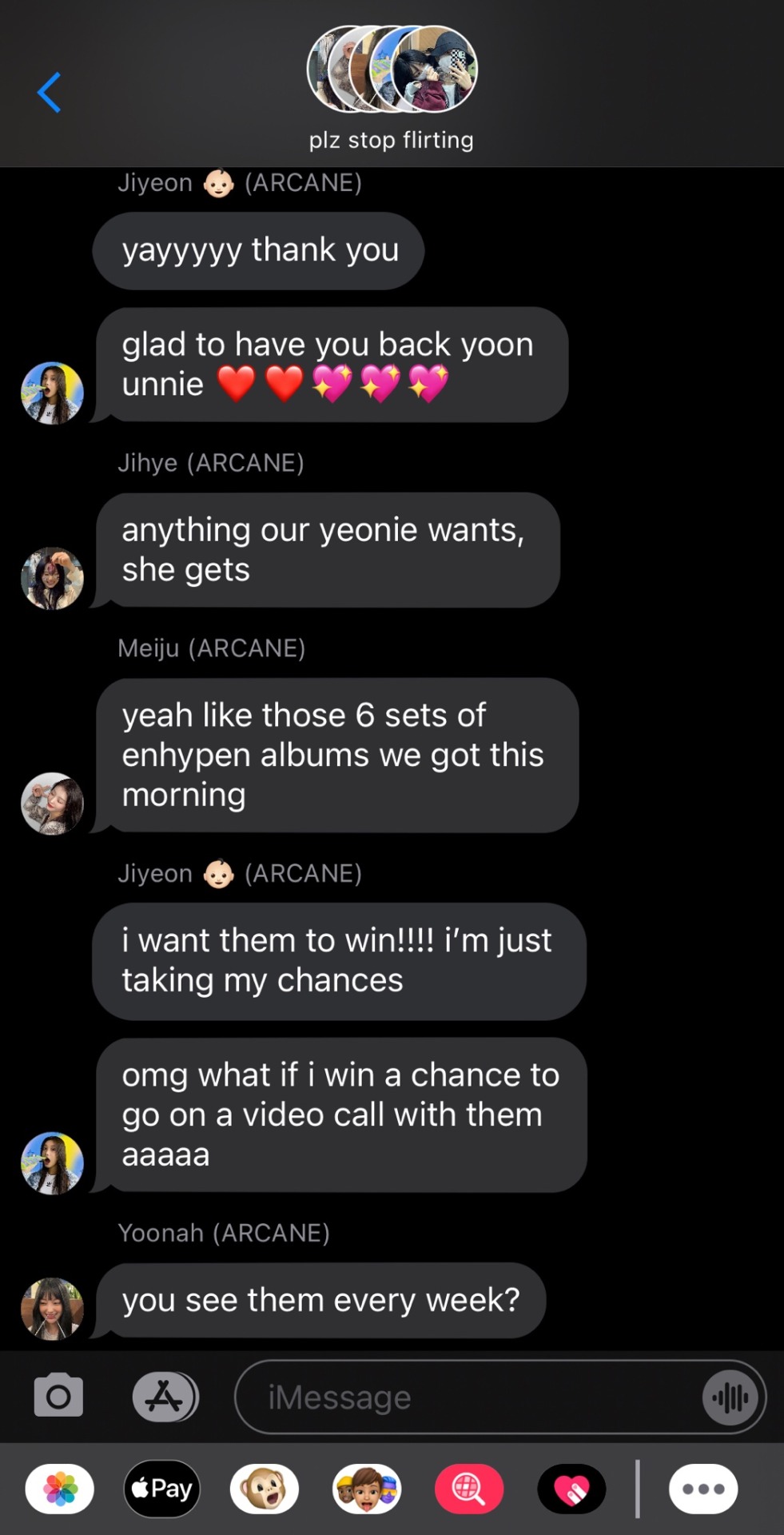Show more iMessage apps
784x1535 pixels.
pyautogui.click(x=703, y=1489)
